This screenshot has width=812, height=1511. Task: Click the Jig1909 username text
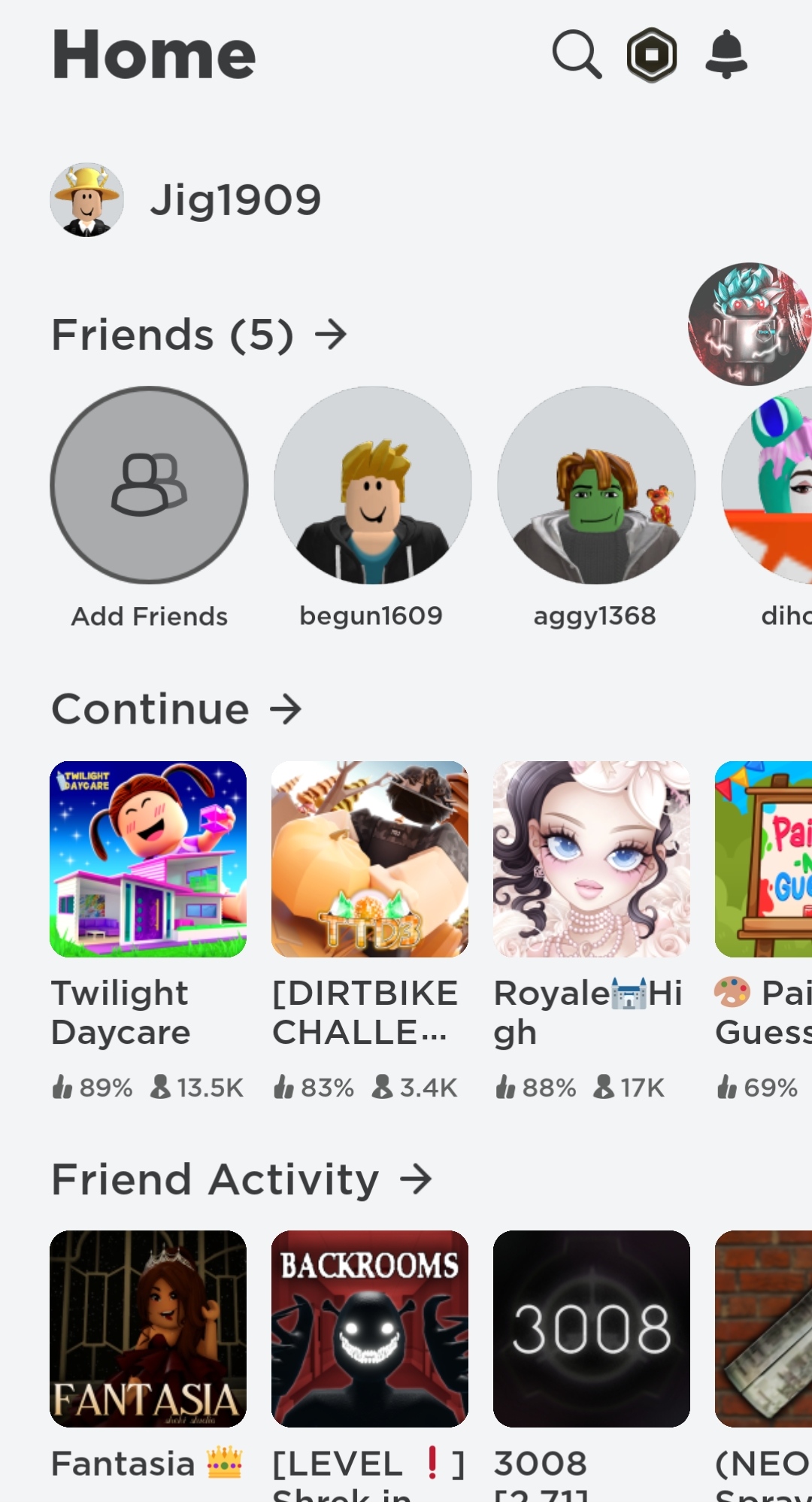click(235, 199)
